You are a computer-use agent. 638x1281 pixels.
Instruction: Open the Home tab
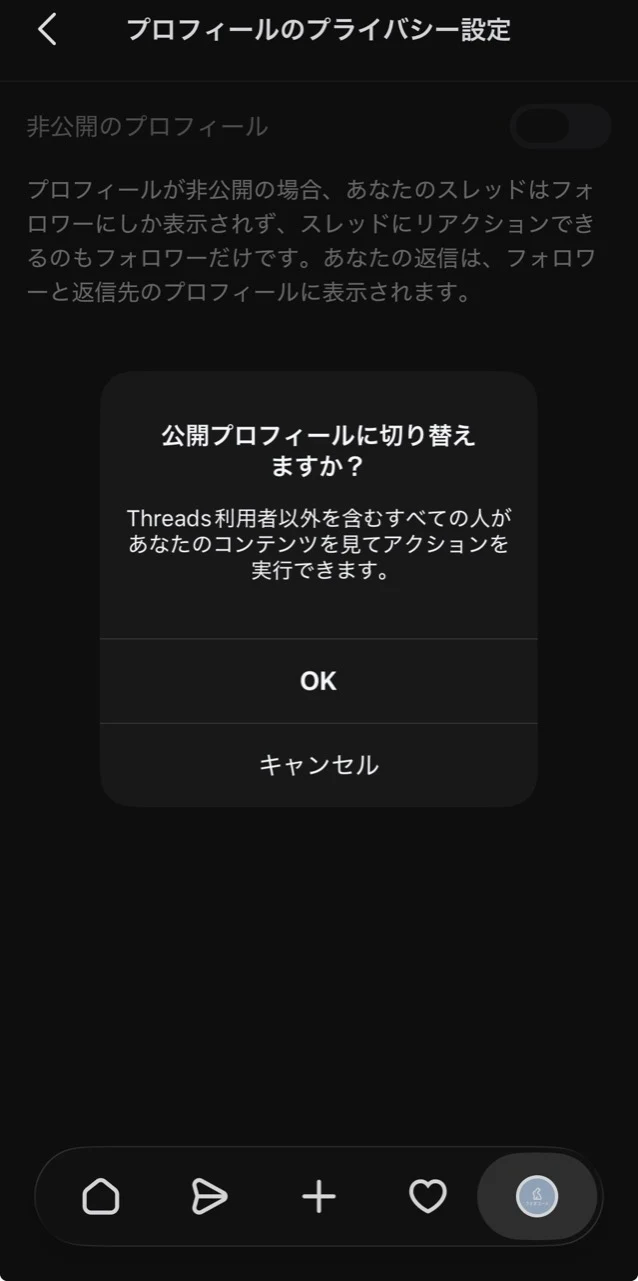[101, 1196]
